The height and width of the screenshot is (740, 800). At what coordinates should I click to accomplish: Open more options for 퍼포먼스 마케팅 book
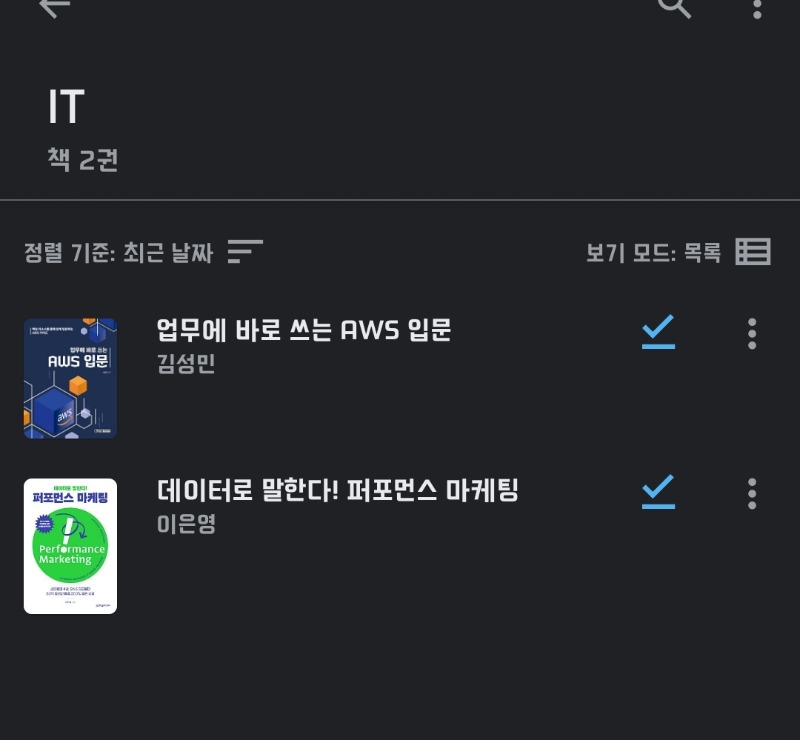point(752,493)
